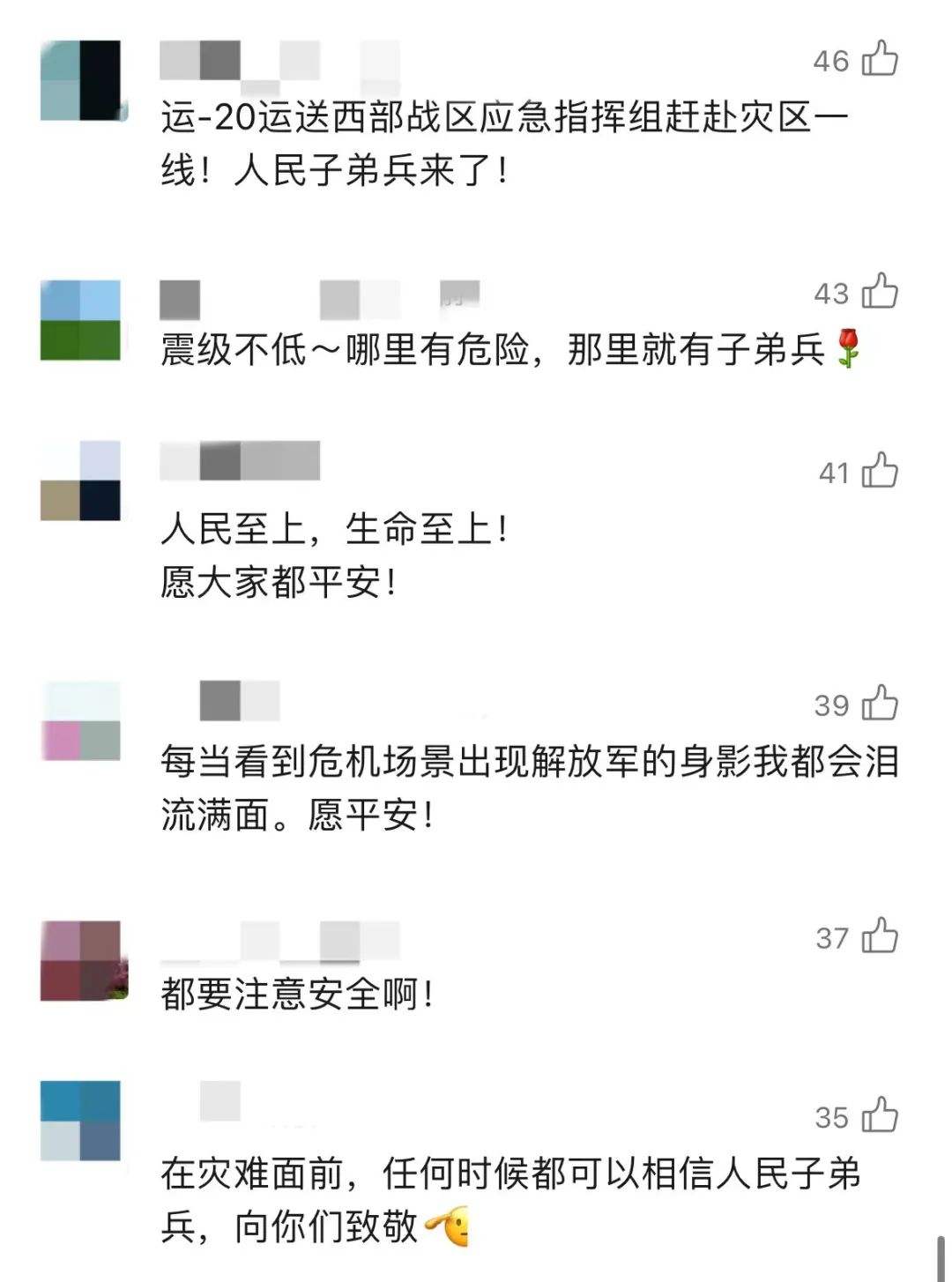The width and height of the screenshot is (952, 1282).
Task: Open avatar of the 震级不低 commenter
Action: 81,320
